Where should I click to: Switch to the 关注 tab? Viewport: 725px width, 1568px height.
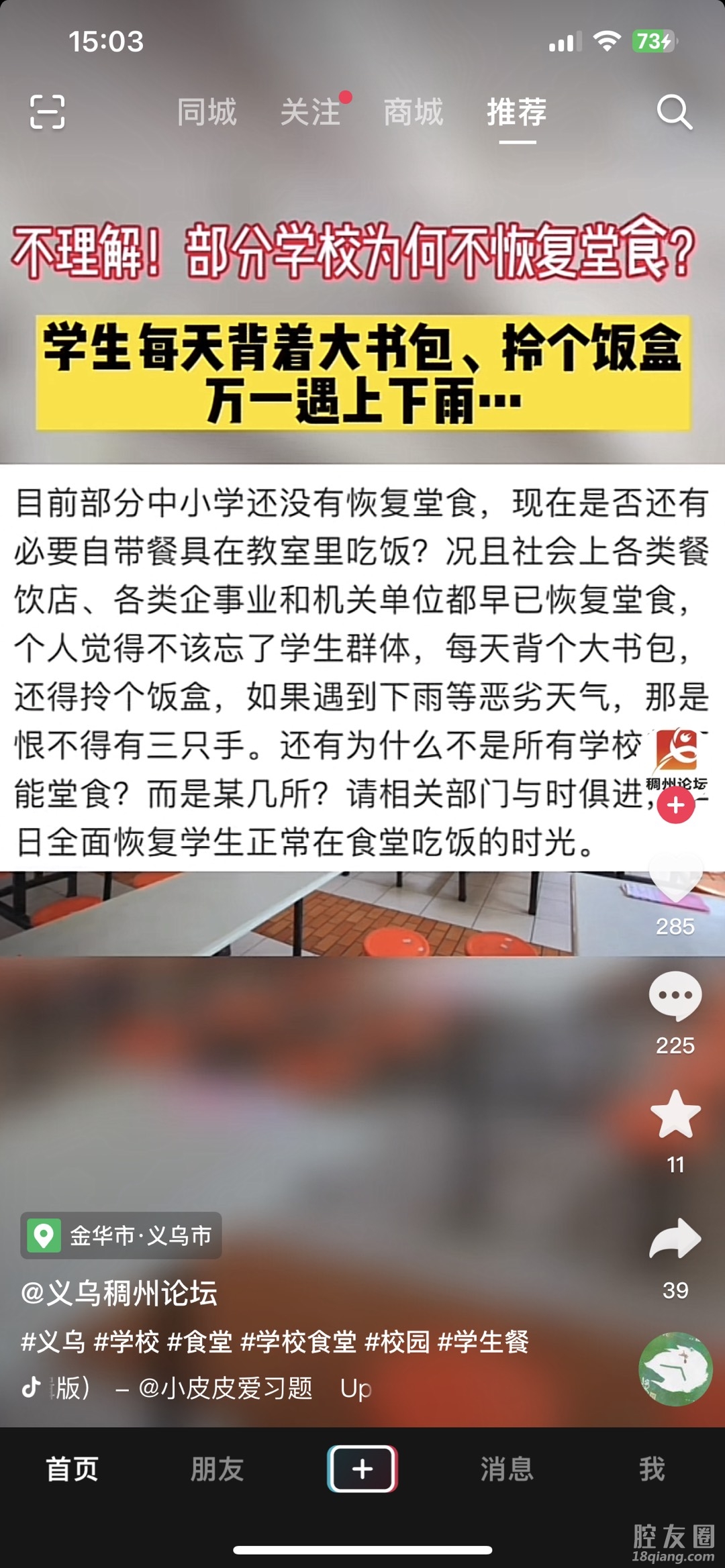coord(310,111)
